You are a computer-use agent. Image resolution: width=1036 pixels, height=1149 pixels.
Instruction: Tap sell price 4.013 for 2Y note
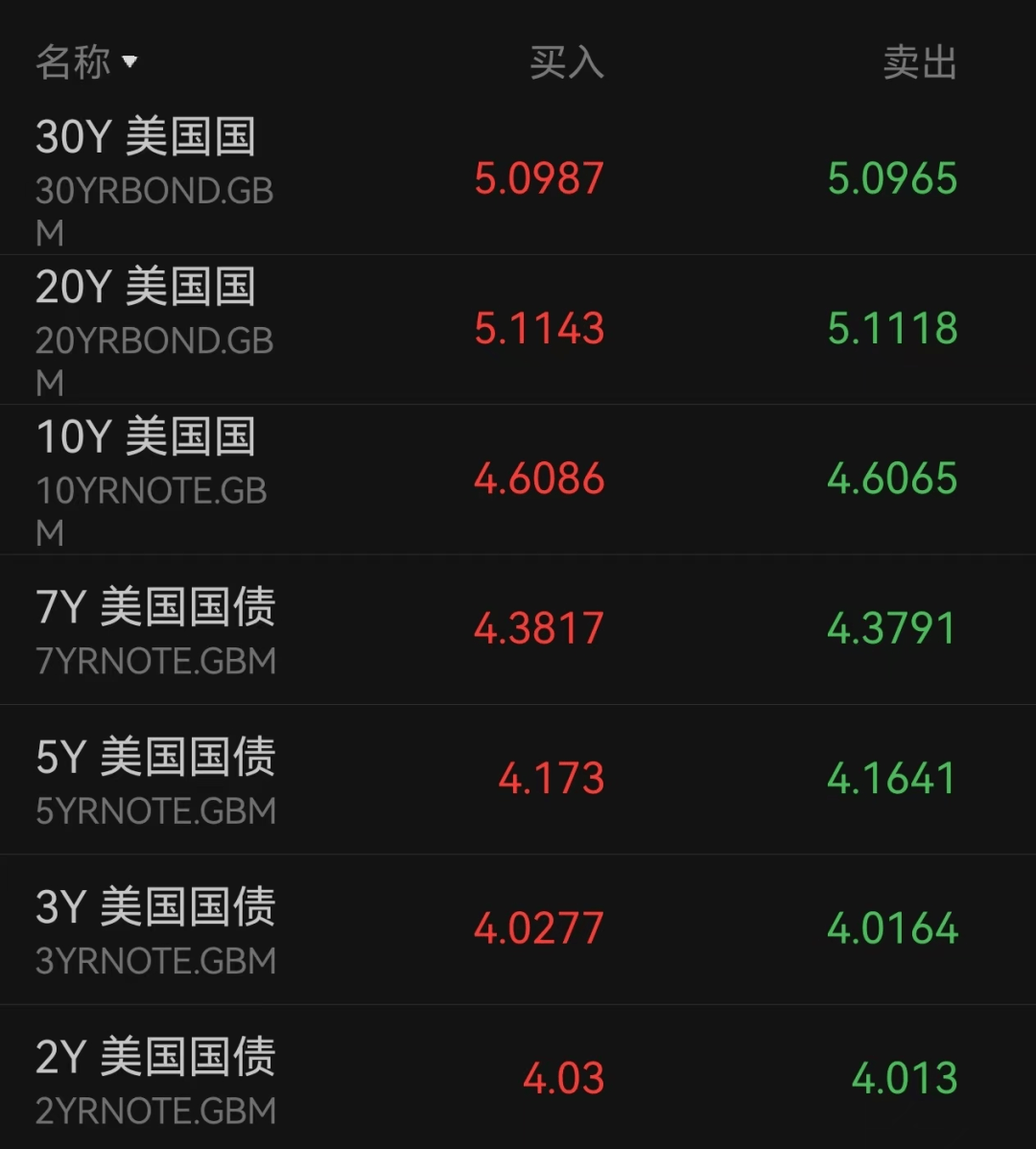tap(905, 1077)
